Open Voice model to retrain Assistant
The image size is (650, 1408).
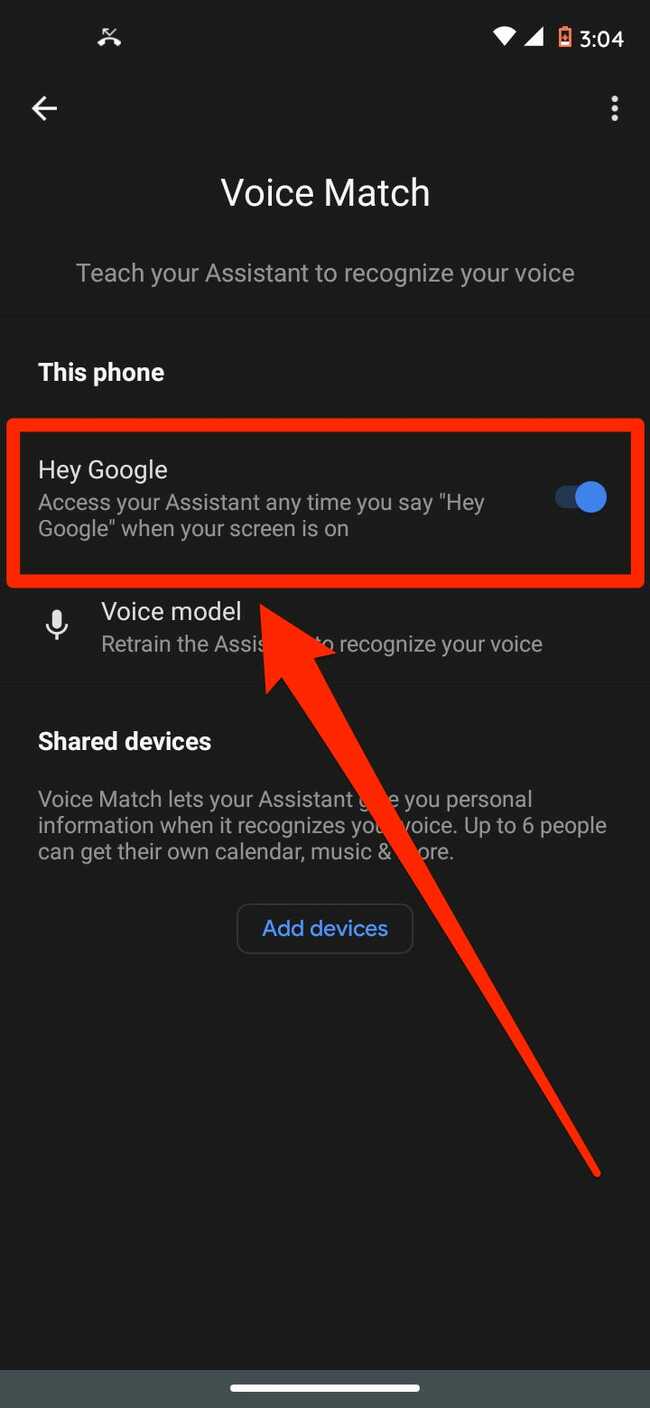click(172, 626)
